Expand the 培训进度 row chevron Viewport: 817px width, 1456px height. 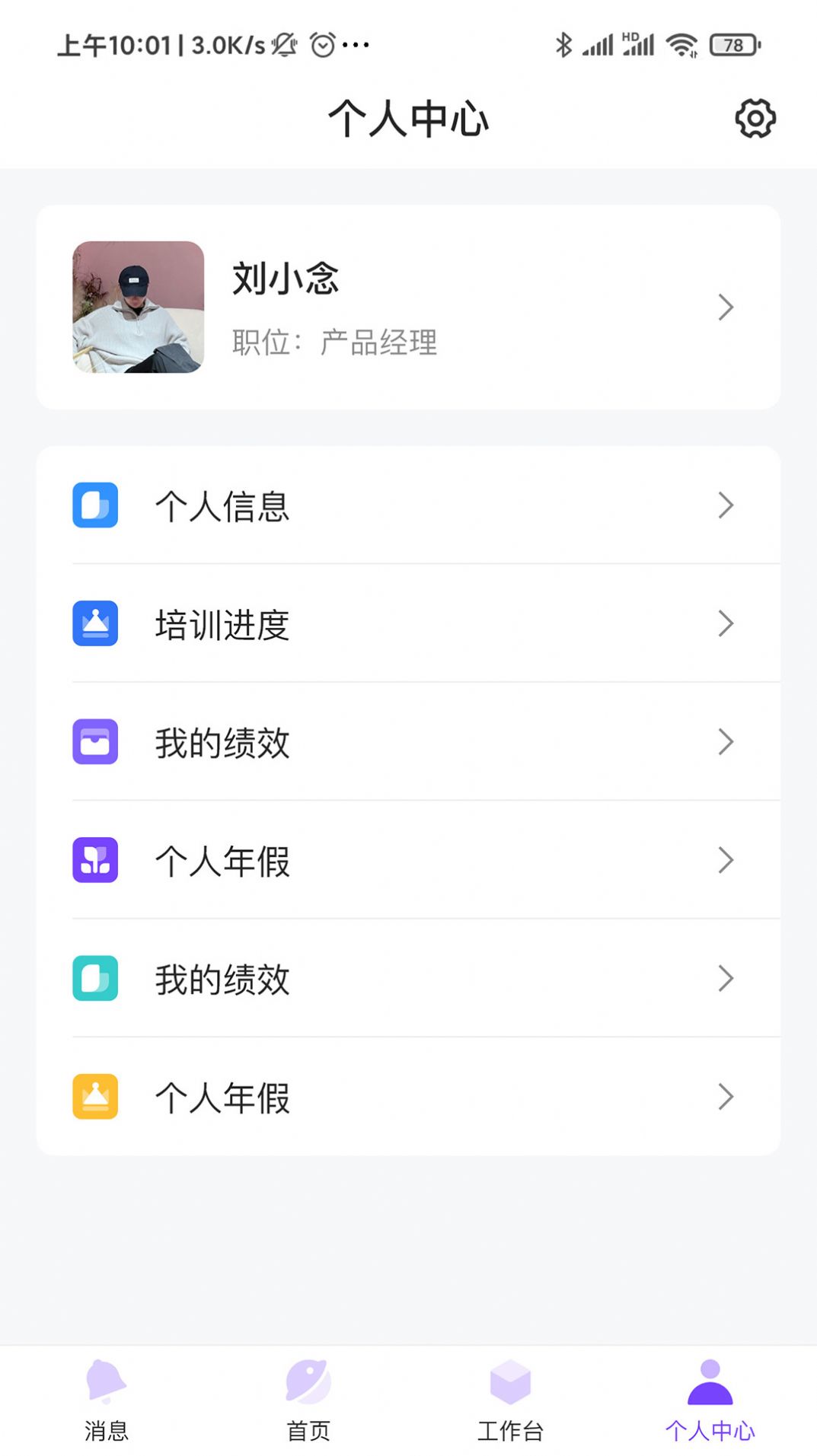tap(725, 623)
